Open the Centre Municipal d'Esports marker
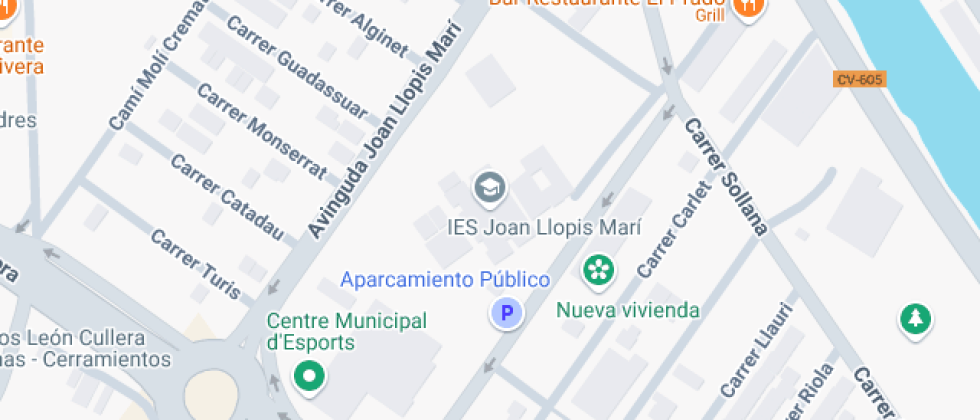 click(309, 376)
